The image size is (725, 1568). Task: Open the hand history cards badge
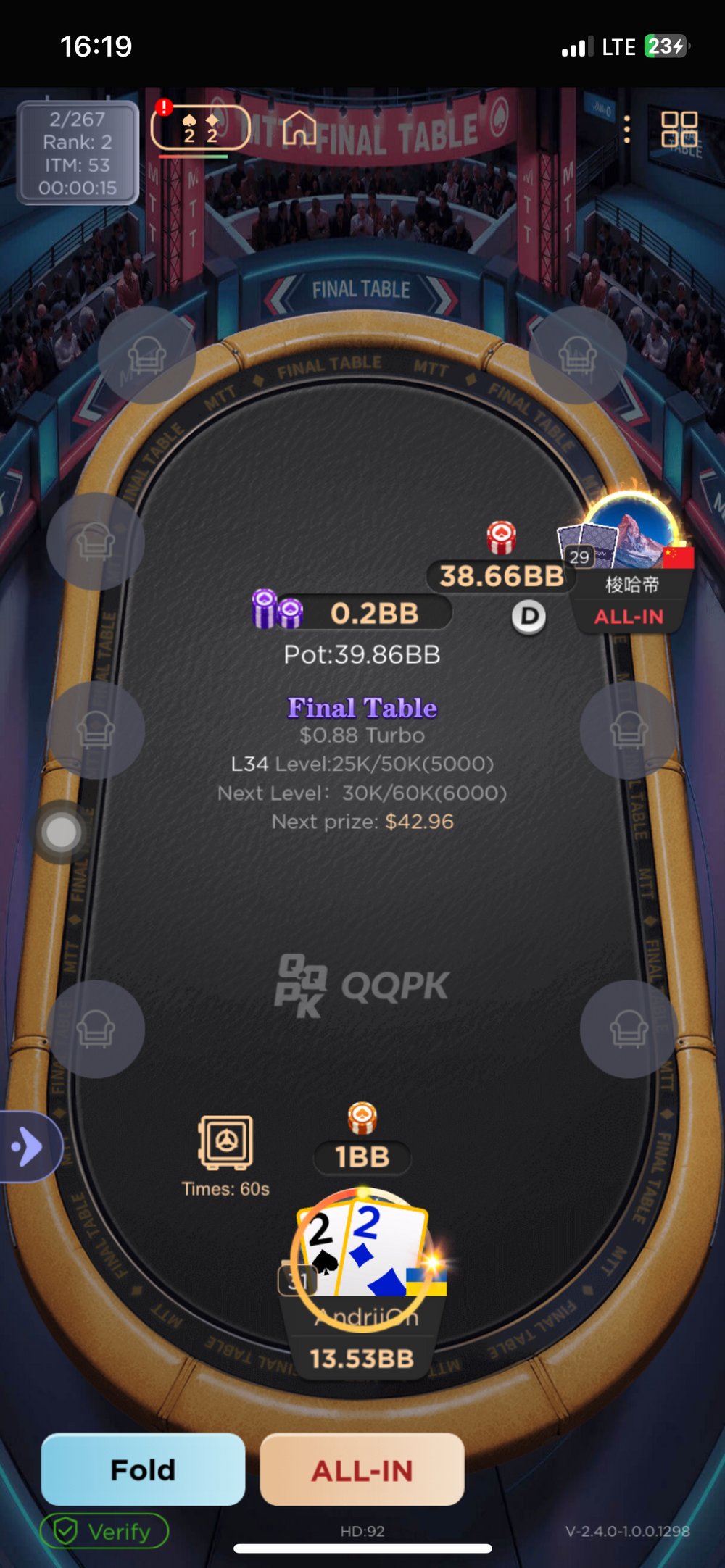pos(200,128)
